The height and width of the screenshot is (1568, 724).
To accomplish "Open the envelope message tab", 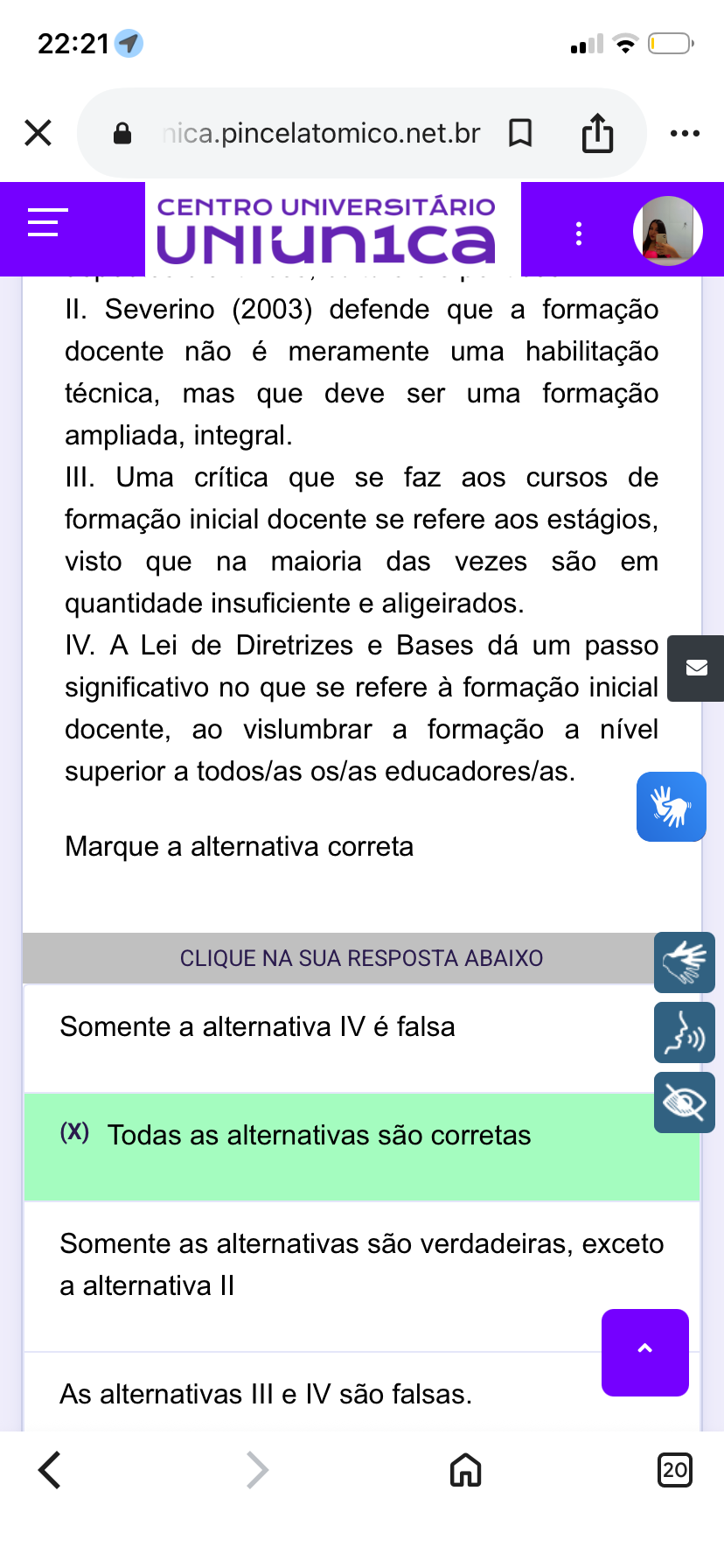I will click(696, 668).
